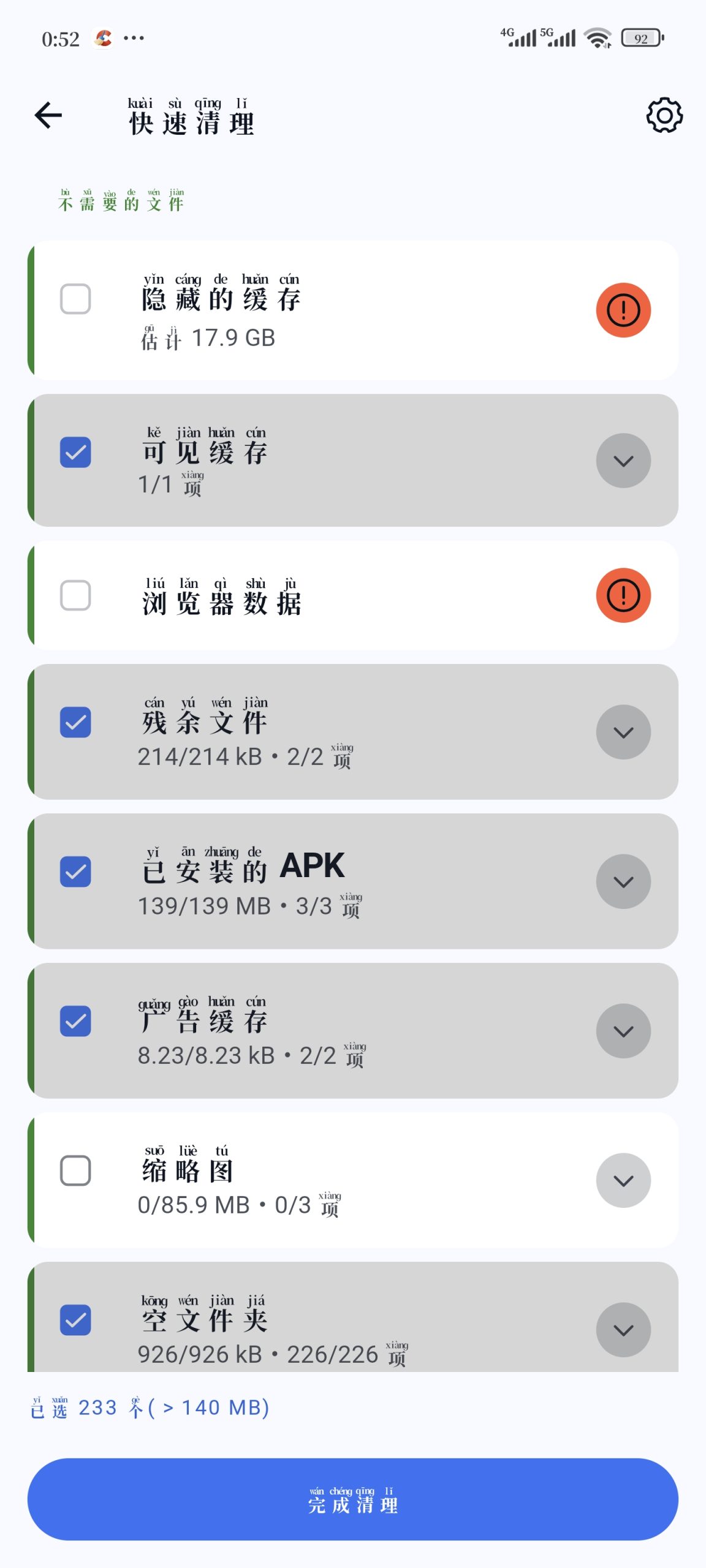The height and width of the screenshot is (1568, 706).
Task: Show details for 广告缓存
Action: coord(623,1031)
